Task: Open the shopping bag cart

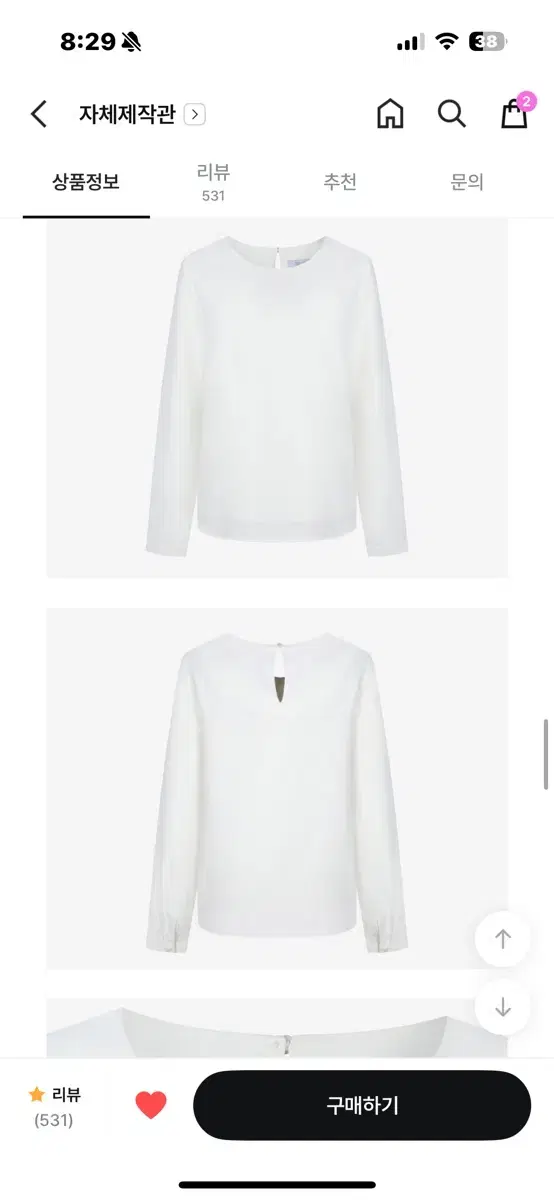Action: tap(515, 112)
